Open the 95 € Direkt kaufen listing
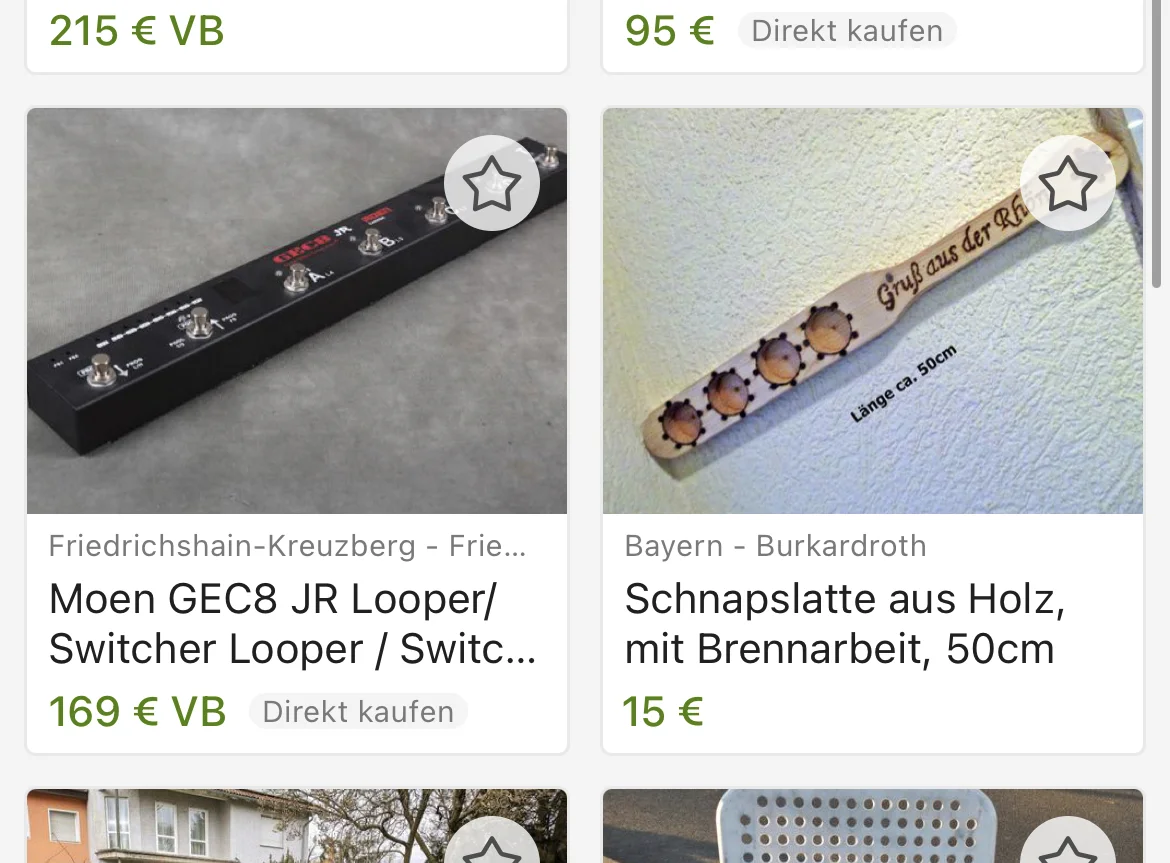The image size is (1170, 863). click(872, 33)
